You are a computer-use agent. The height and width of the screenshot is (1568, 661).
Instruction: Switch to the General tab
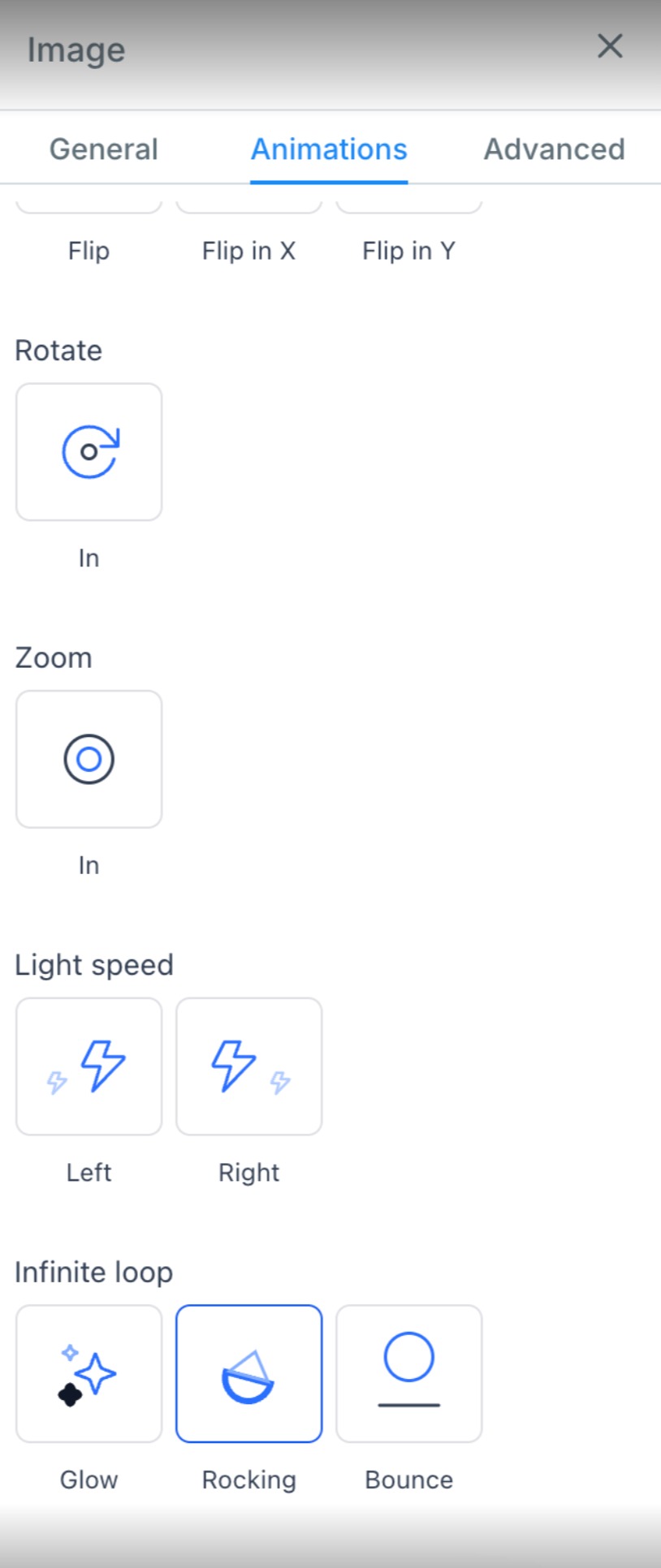coord(104,149)
